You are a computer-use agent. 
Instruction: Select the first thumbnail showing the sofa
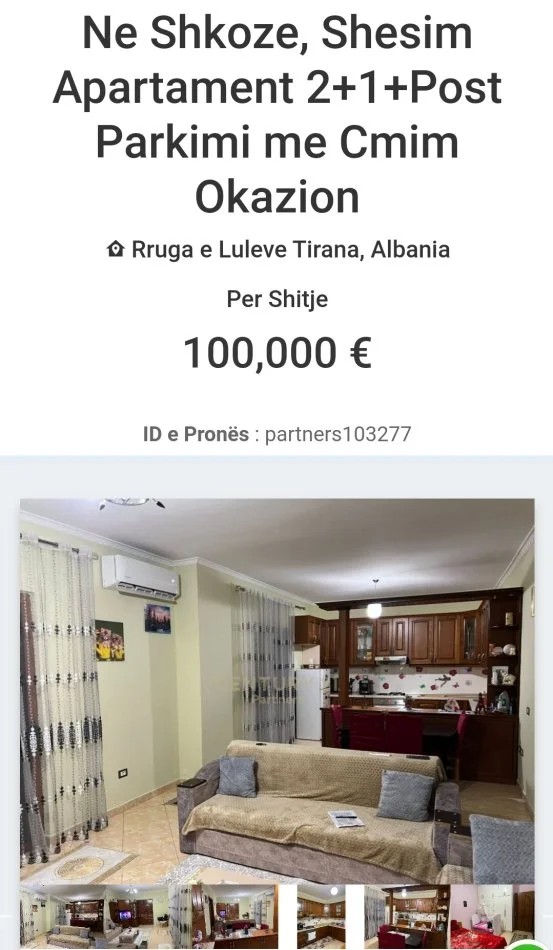click(x=62, y=917)
